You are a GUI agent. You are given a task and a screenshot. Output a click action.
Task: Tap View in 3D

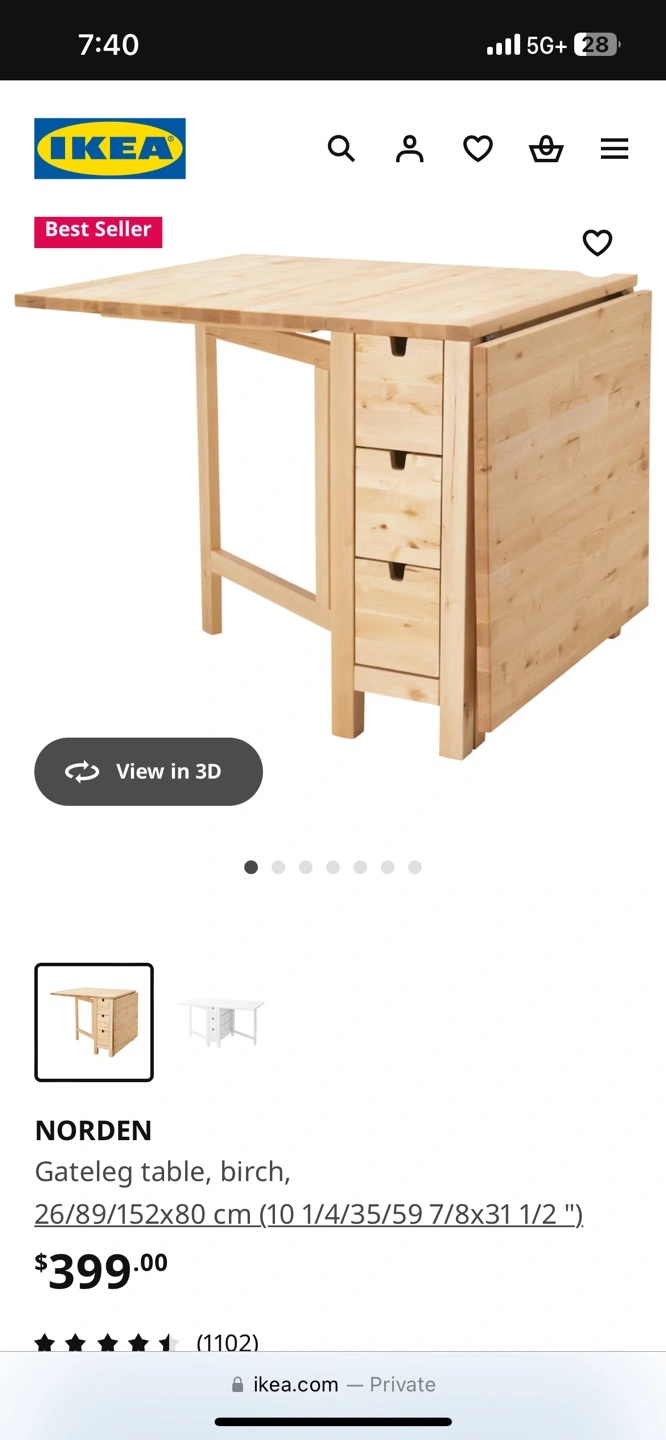148,771
